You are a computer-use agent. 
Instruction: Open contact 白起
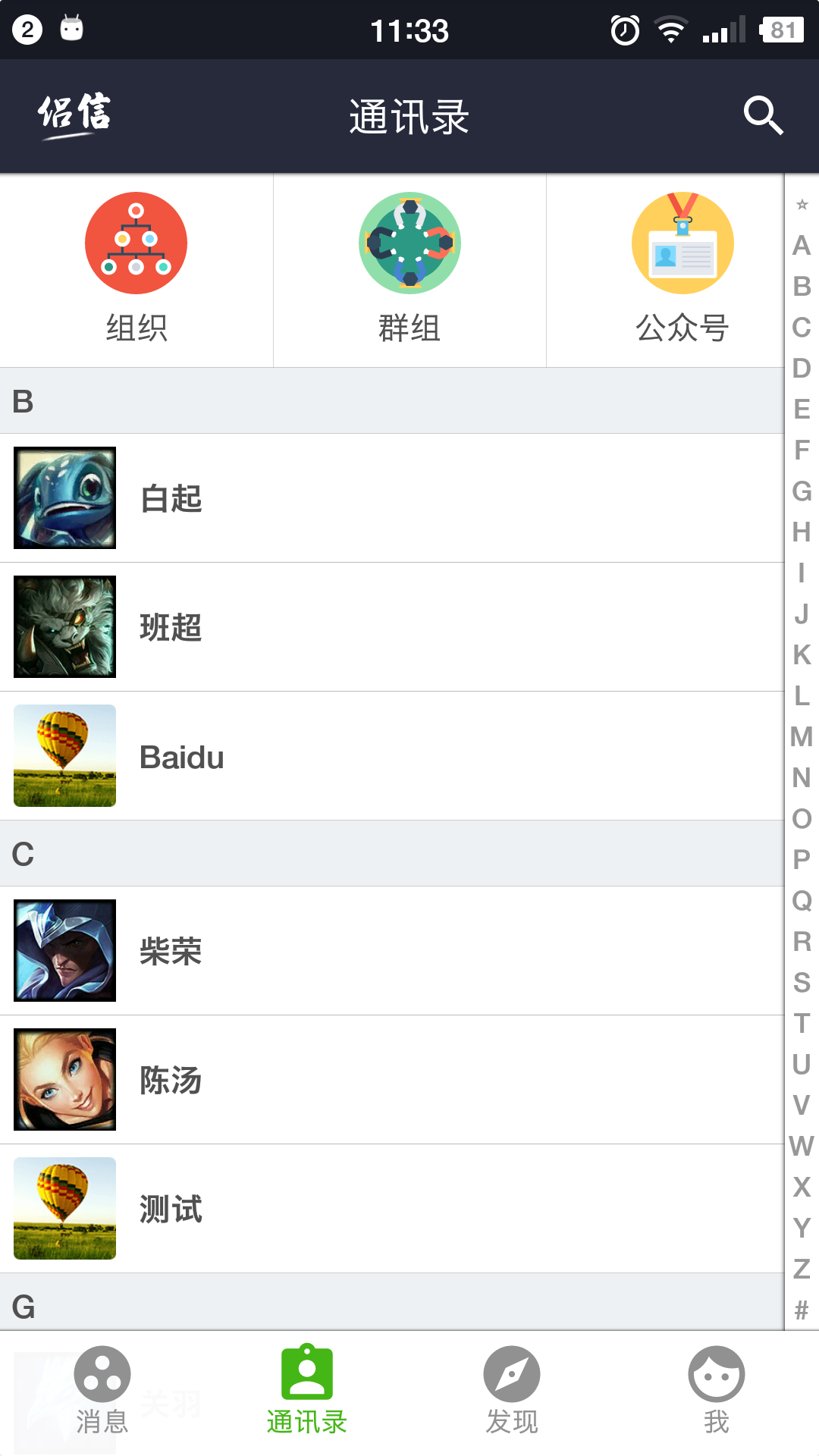pos(391,498)
